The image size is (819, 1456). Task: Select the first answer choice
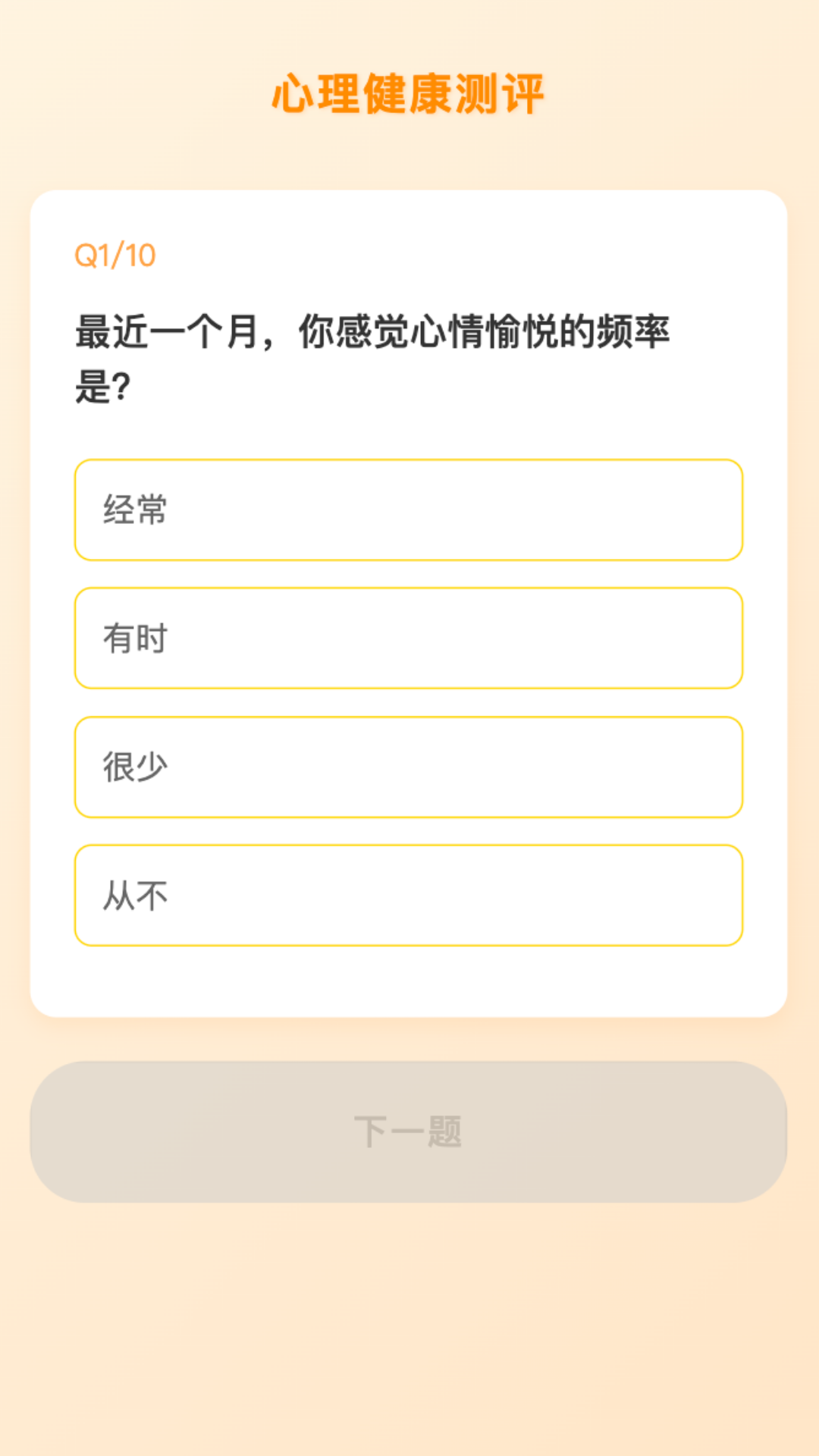[x=408, y=510]
